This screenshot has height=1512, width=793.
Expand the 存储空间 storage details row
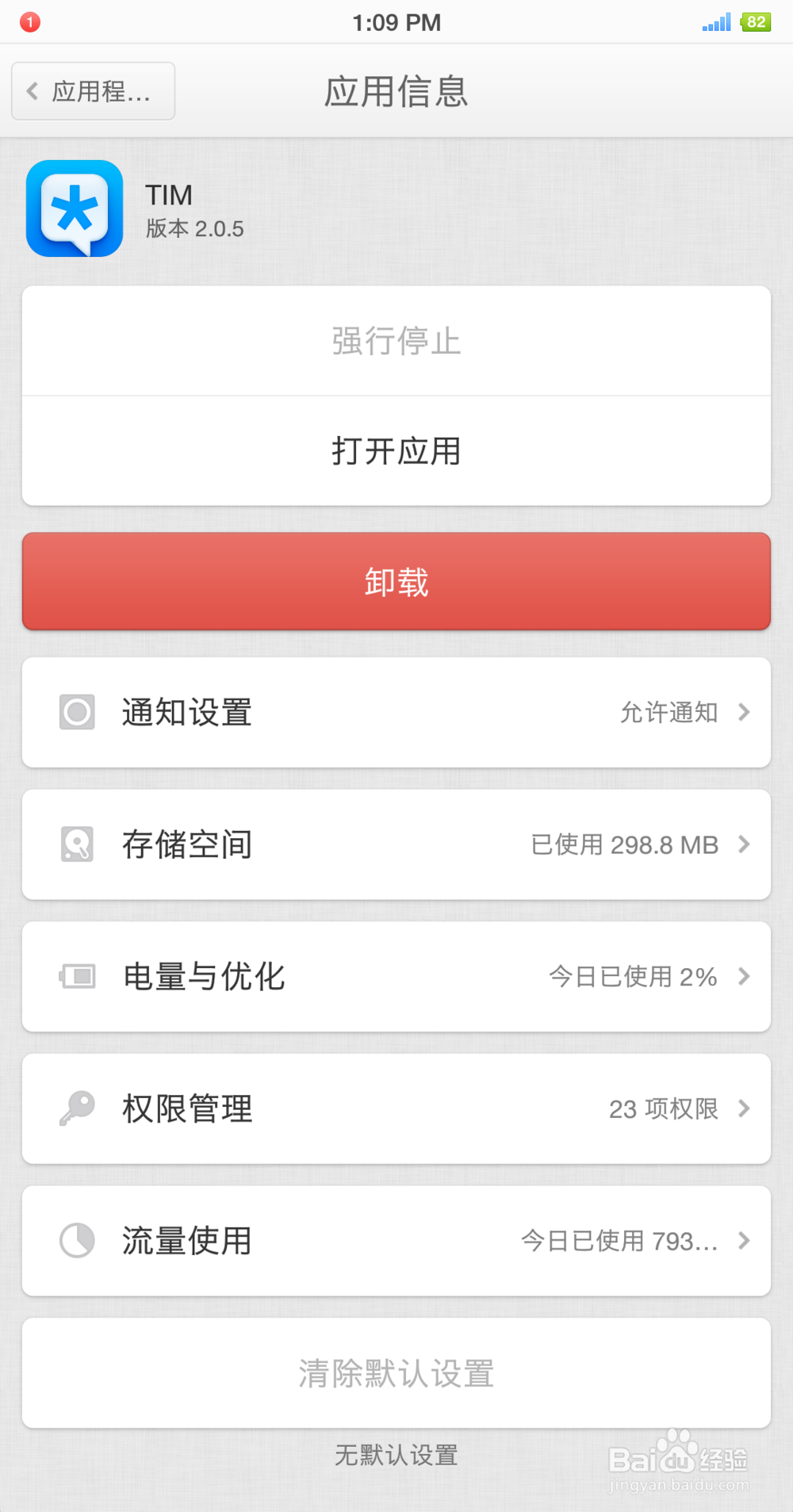click(396, 844)
